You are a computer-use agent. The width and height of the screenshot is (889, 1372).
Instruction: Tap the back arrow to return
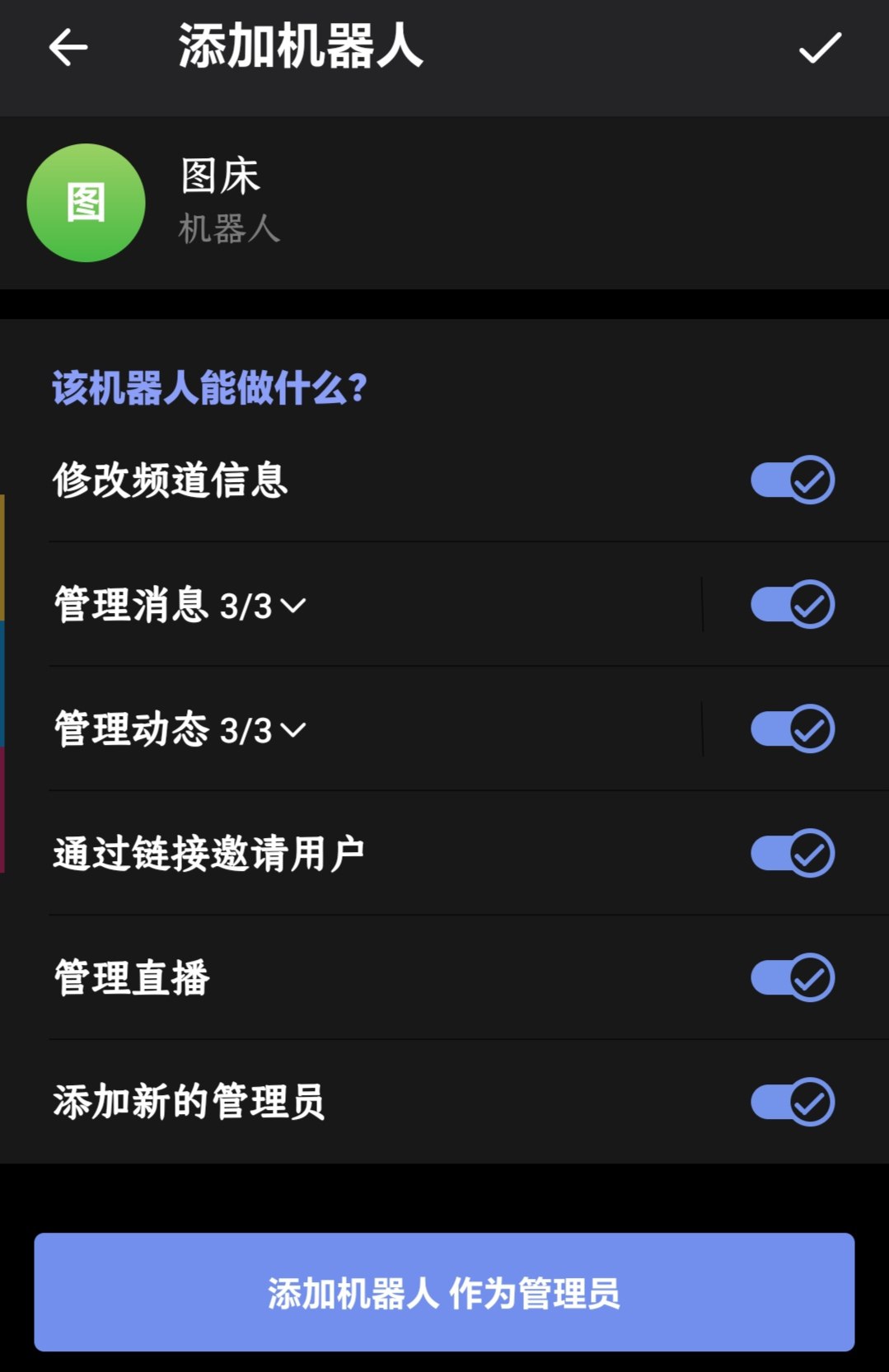[x=66, y=47]
